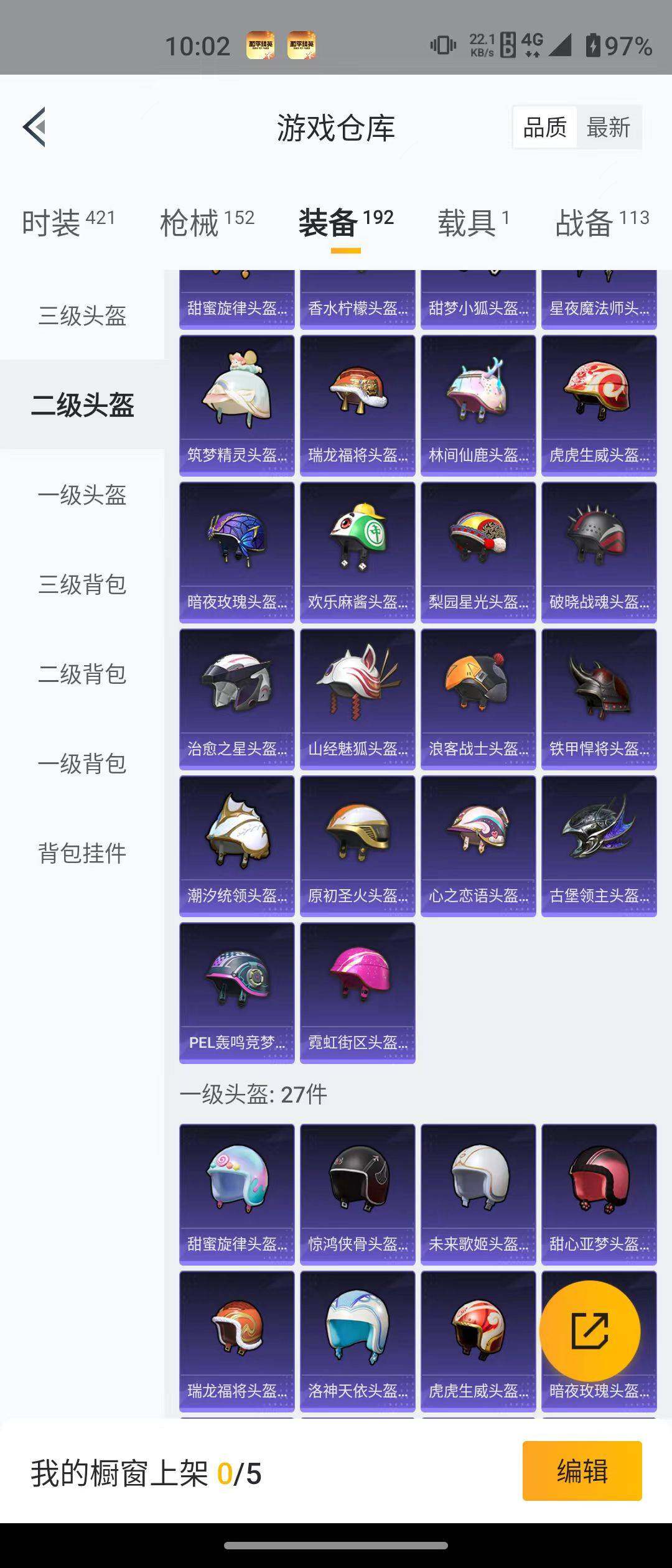
Task: Enable 品质 sorting mode
Action: pyautogui.click(x=544, y=128)
